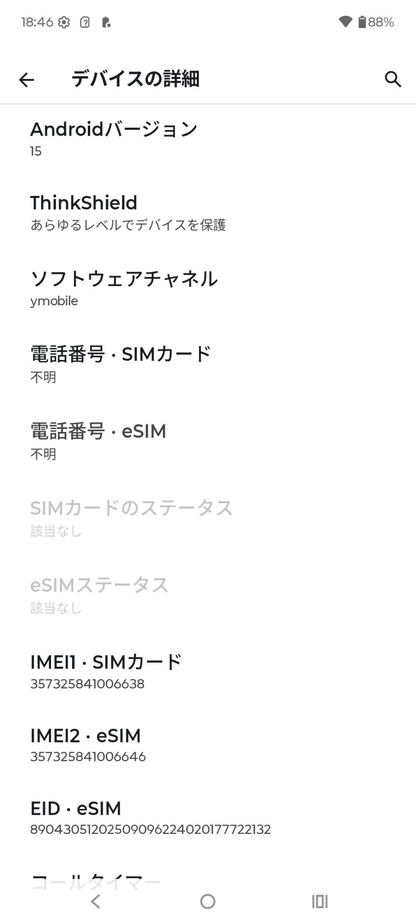
Task: Open the Androidバージョン row
Action: click(x=208, y=138)
